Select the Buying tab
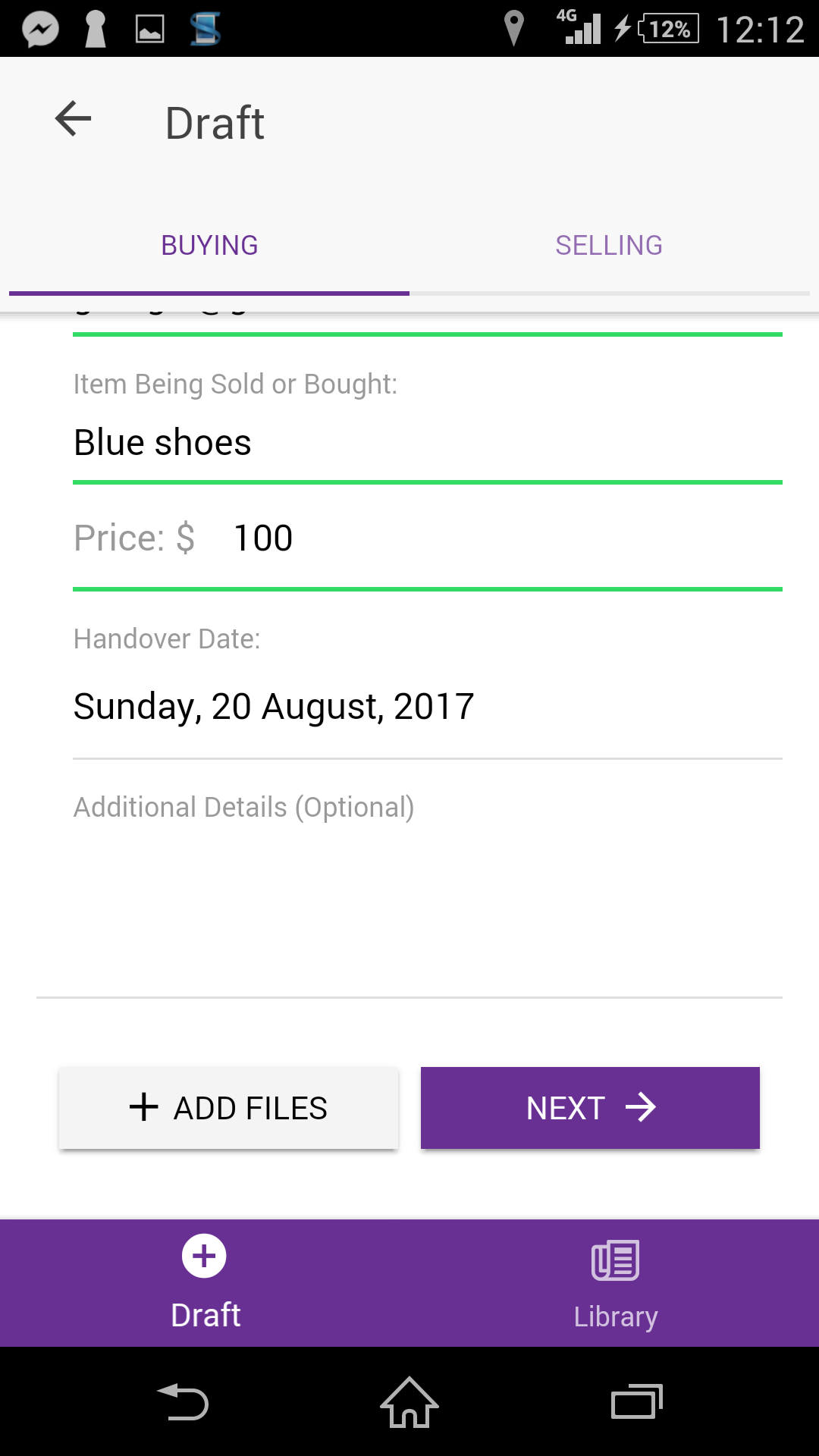Screen dimensions: 819x1456 pos(209,246)
